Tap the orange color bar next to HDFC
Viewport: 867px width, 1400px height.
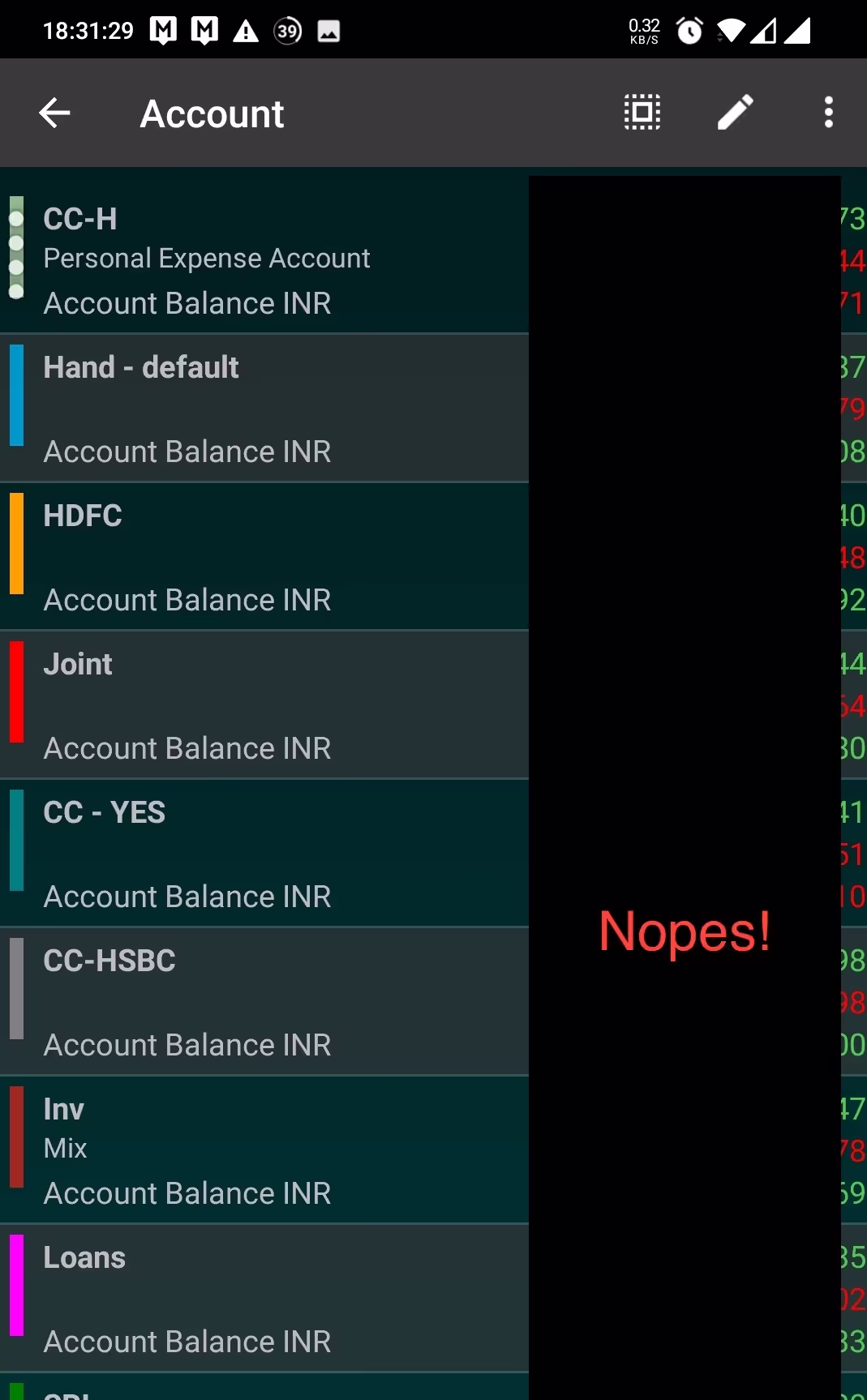[15, 544]
